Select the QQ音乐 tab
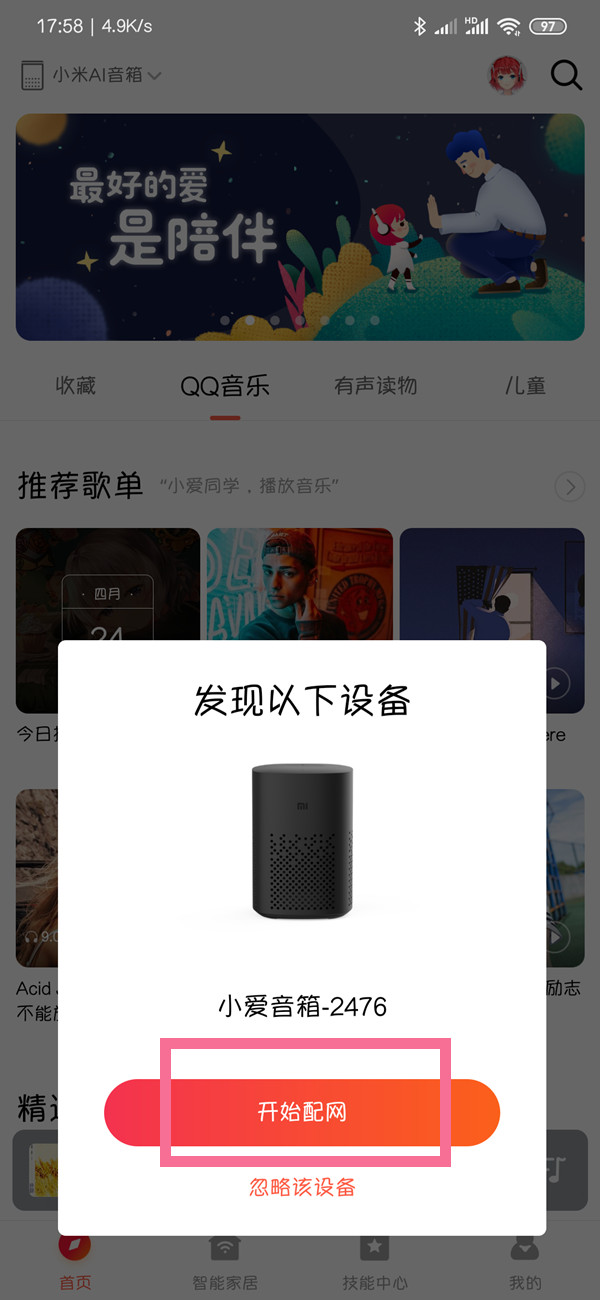This screenshot has width=600, height=1300. pos(225,385)
